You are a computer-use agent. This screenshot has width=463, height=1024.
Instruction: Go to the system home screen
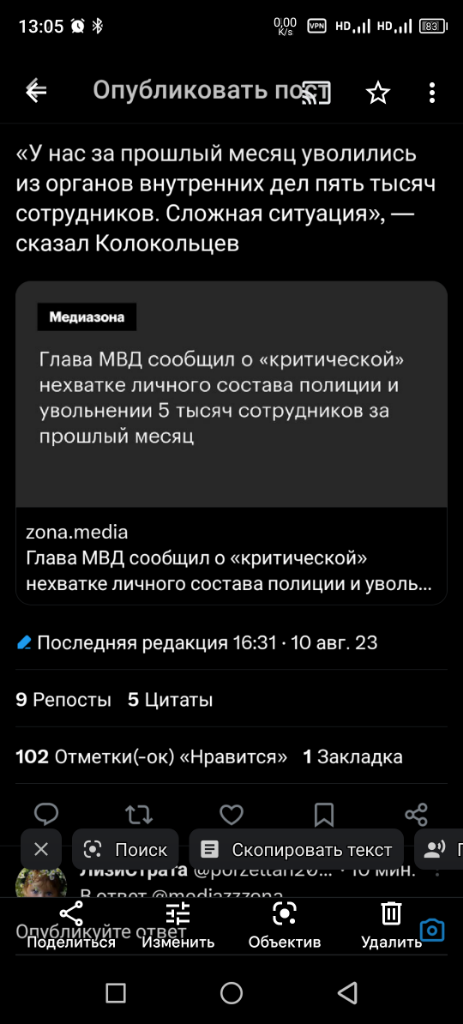coord(231,993)
